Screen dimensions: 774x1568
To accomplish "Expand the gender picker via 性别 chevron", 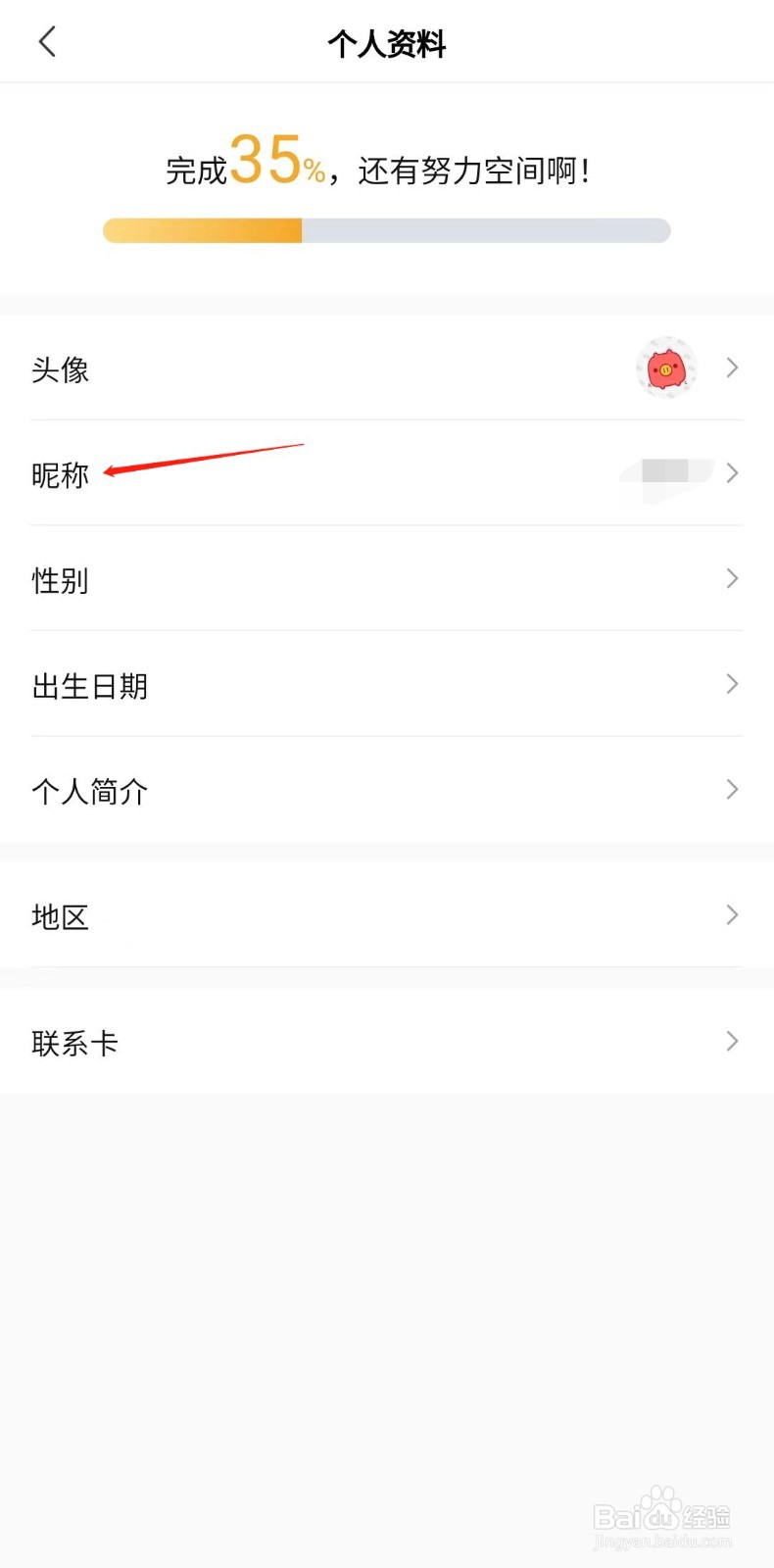I will (x=731, y=579).
